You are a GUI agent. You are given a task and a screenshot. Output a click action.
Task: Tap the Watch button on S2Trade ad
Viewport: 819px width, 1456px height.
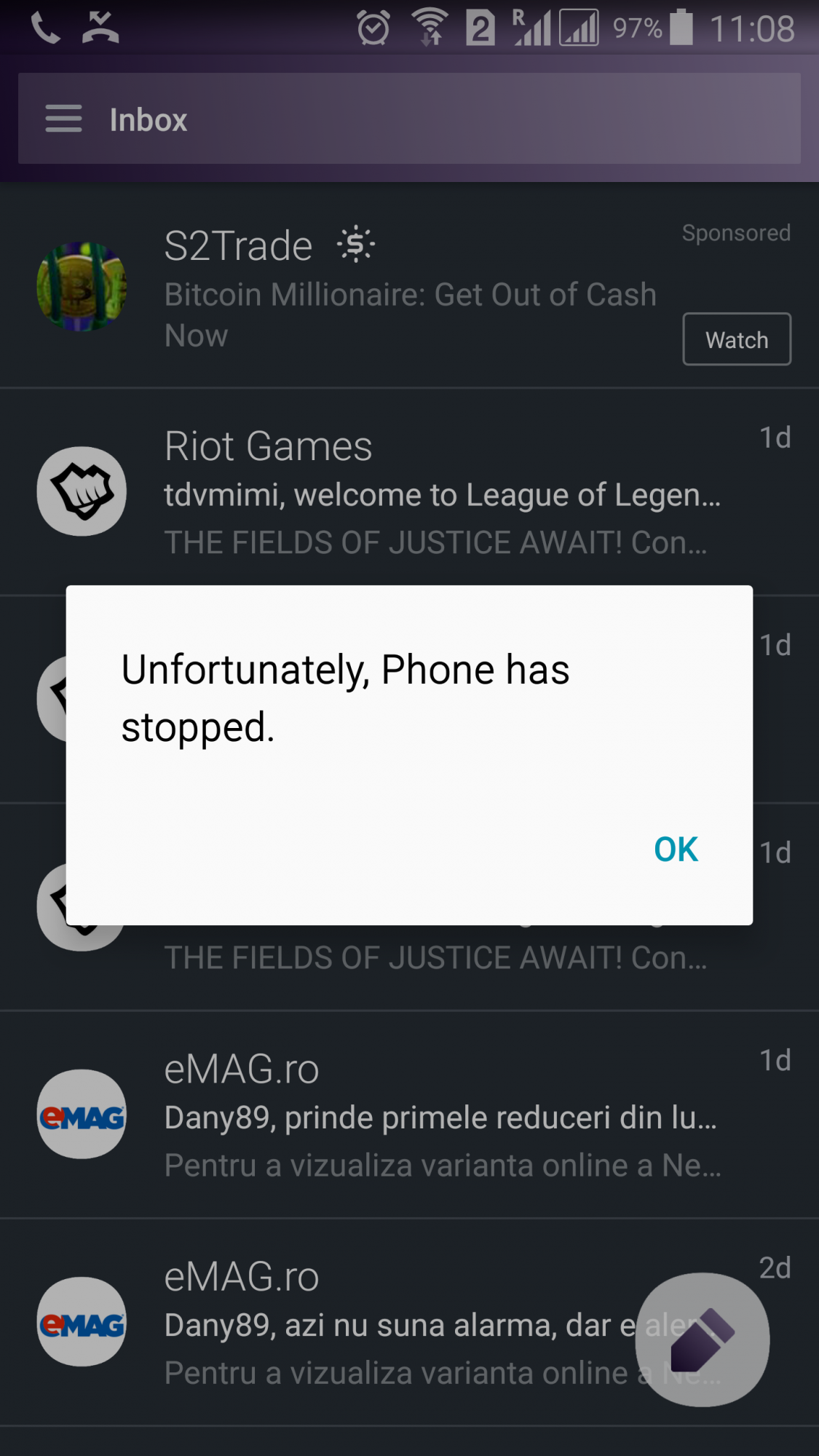point(736,339)
